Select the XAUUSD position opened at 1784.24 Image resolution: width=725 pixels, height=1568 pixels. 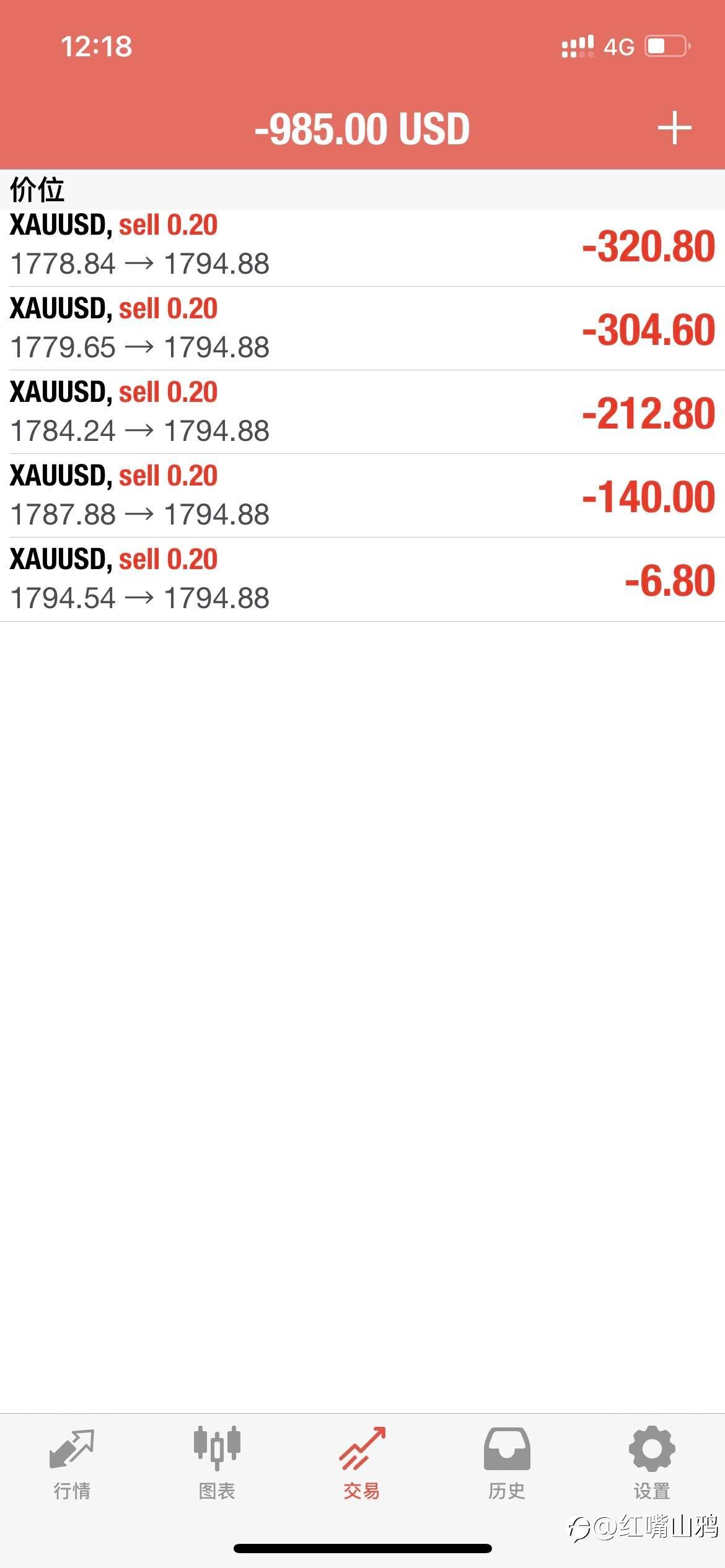[x=362, y=412]
